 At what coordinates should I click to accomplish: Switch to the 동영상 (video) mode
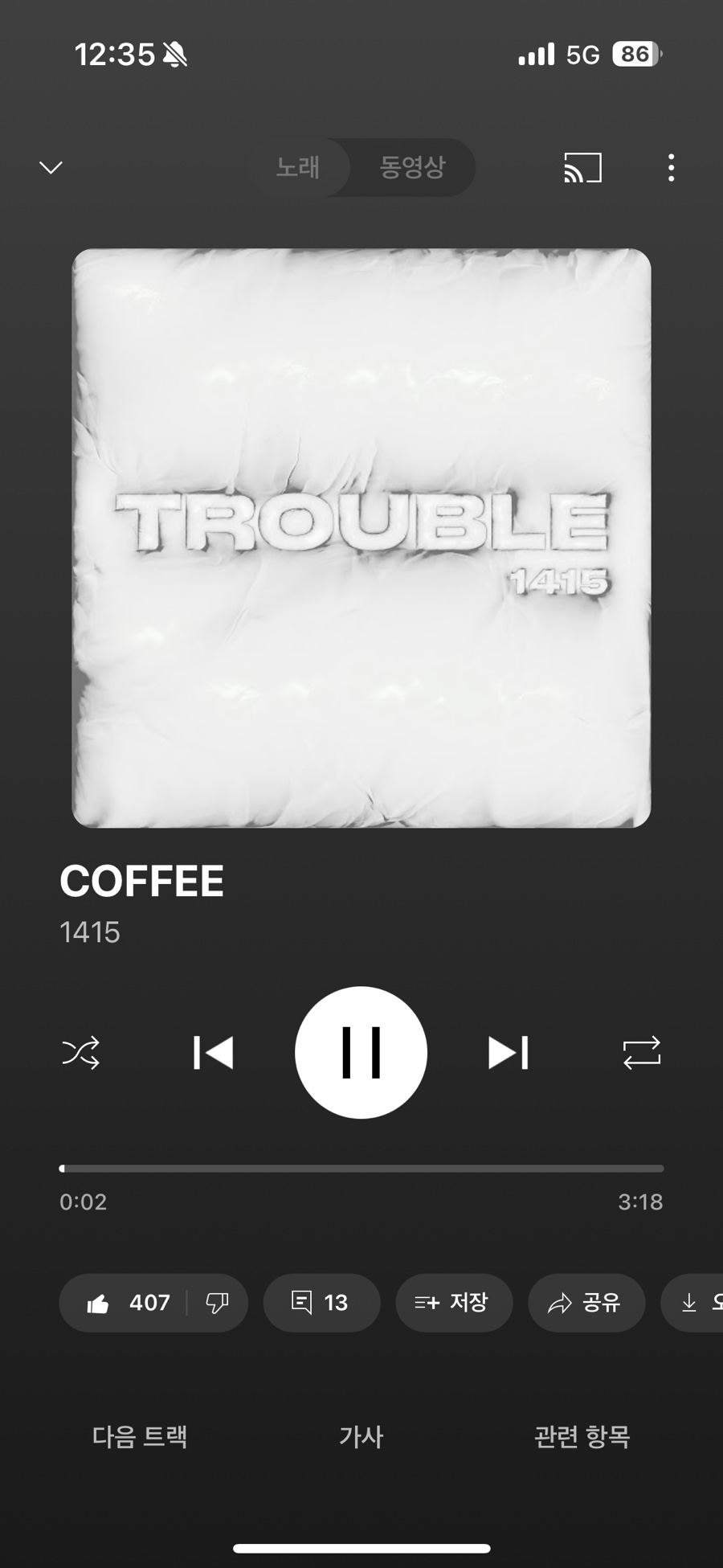[412, 167]
